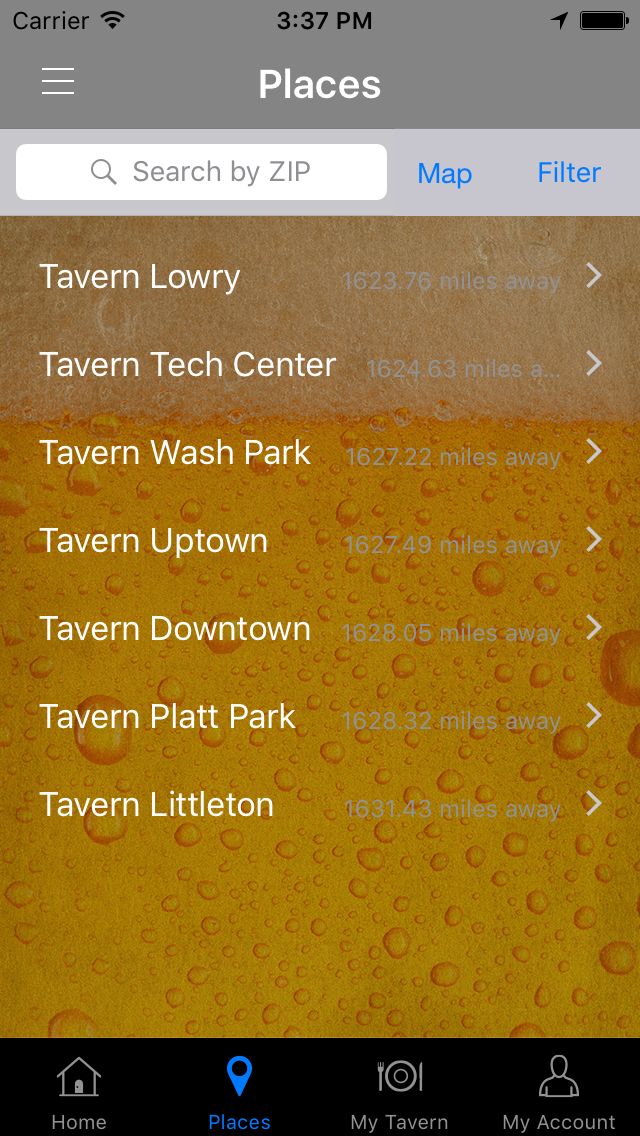View Tavern Wash Park location
Image resolution: width=640 pixels, height=1136 pixels.
pos(320,453)
